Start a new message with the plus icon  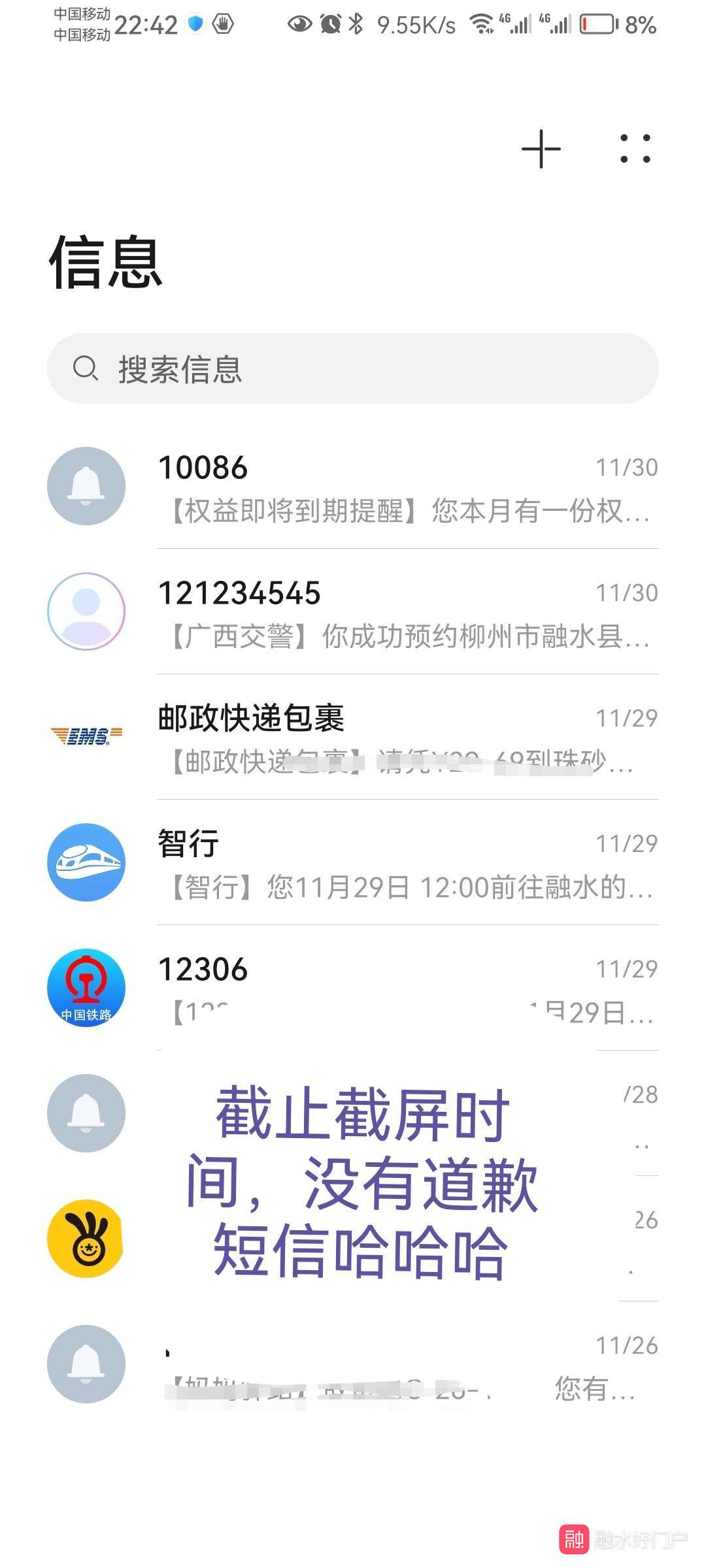tap(541, 149)
